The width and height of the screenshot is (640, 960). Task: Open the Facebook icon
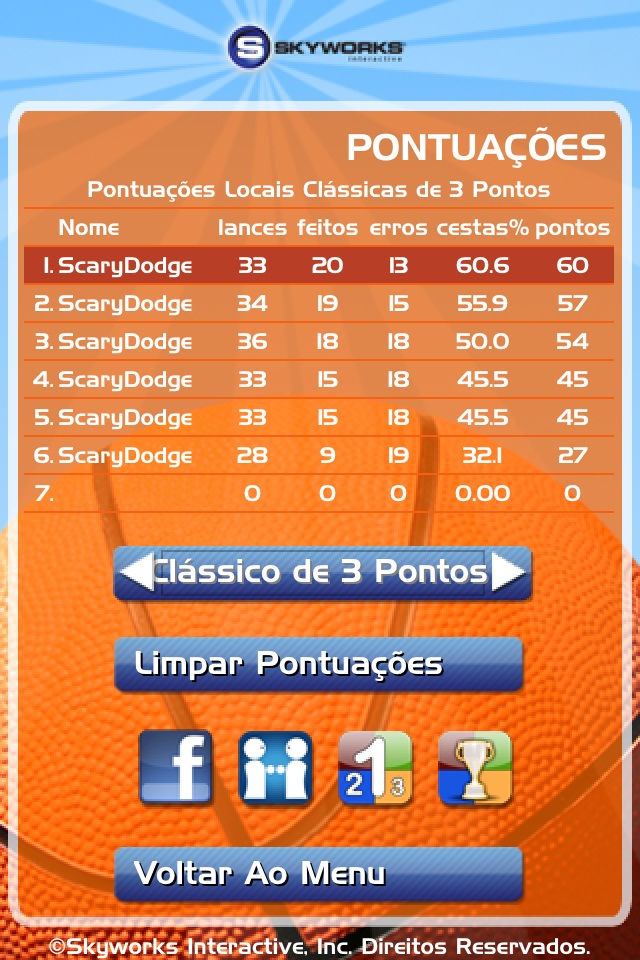(175, 768)
